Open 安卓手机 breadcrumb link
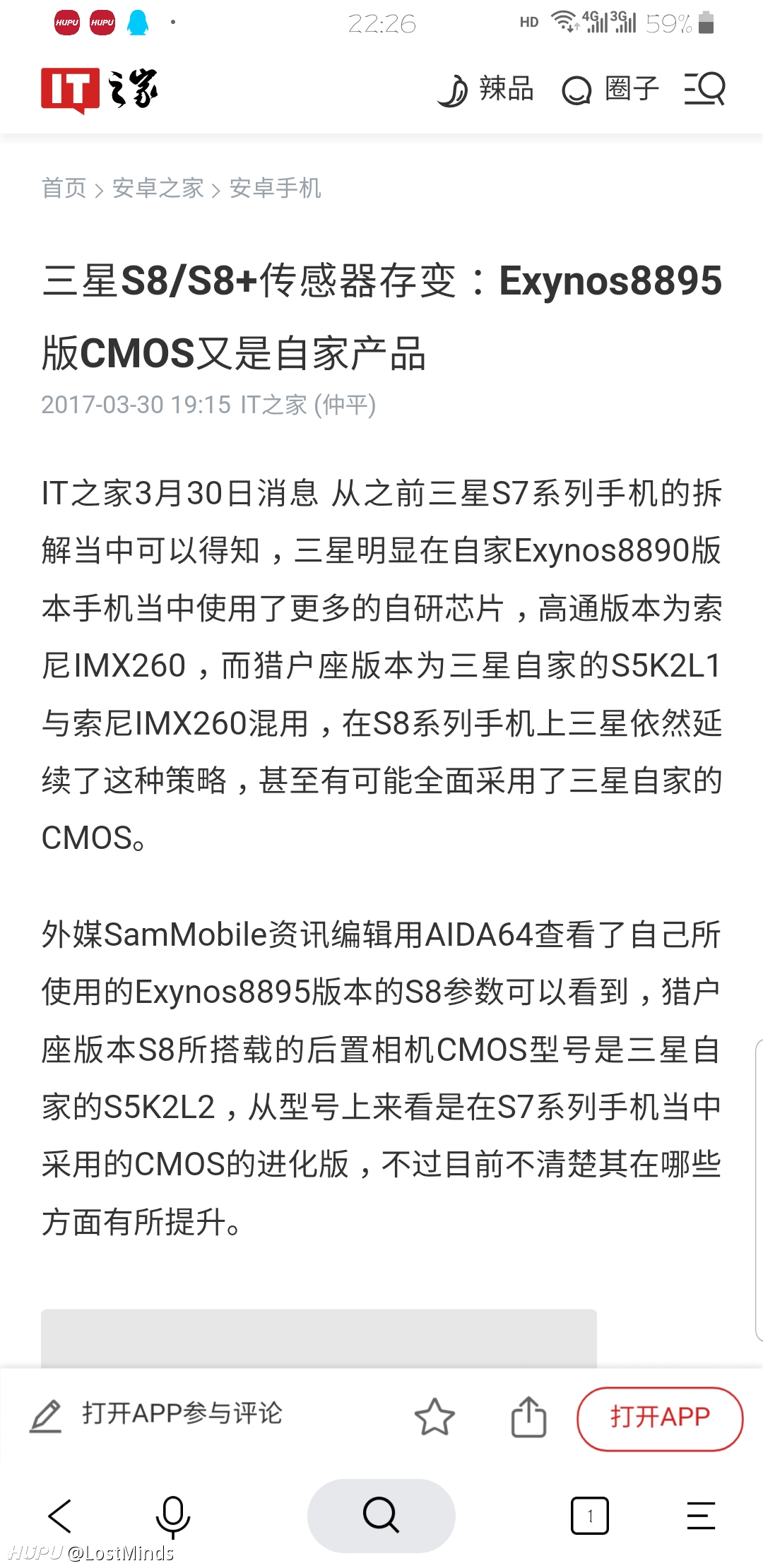 [276, 188]
